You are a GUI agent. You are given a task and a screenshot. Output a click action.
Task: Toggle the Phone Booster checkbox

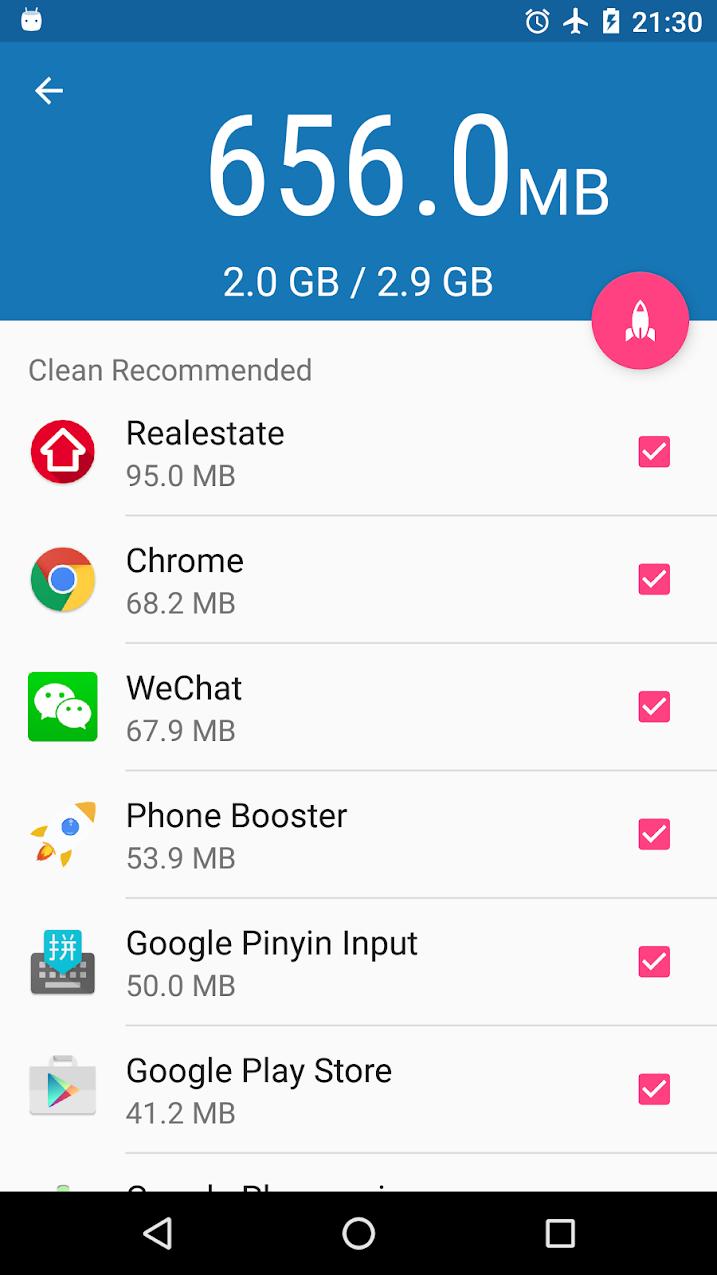point(654,834)
